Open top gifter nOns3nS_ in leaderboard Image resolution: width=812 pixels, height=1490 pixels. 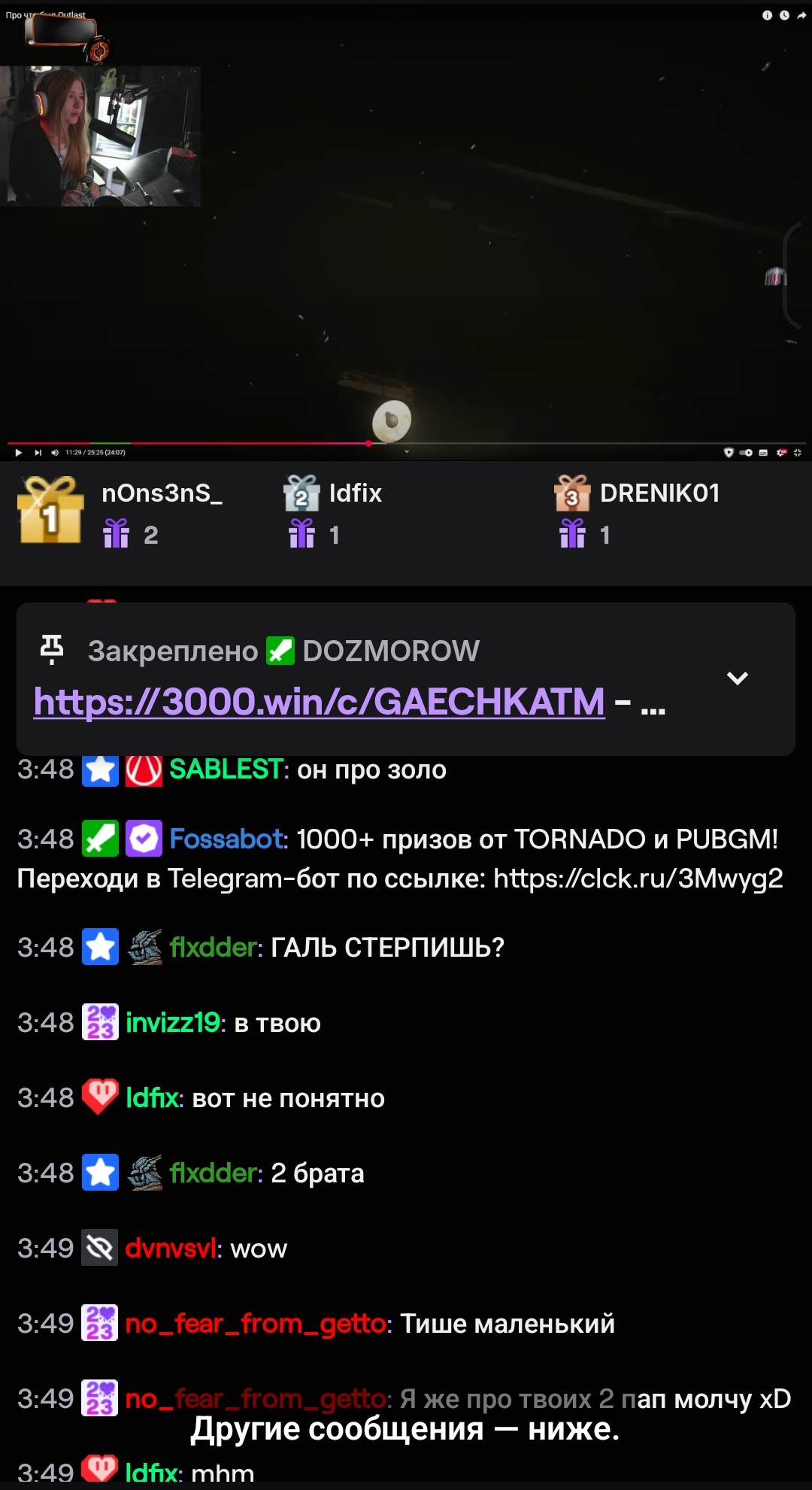click(162, 493)
